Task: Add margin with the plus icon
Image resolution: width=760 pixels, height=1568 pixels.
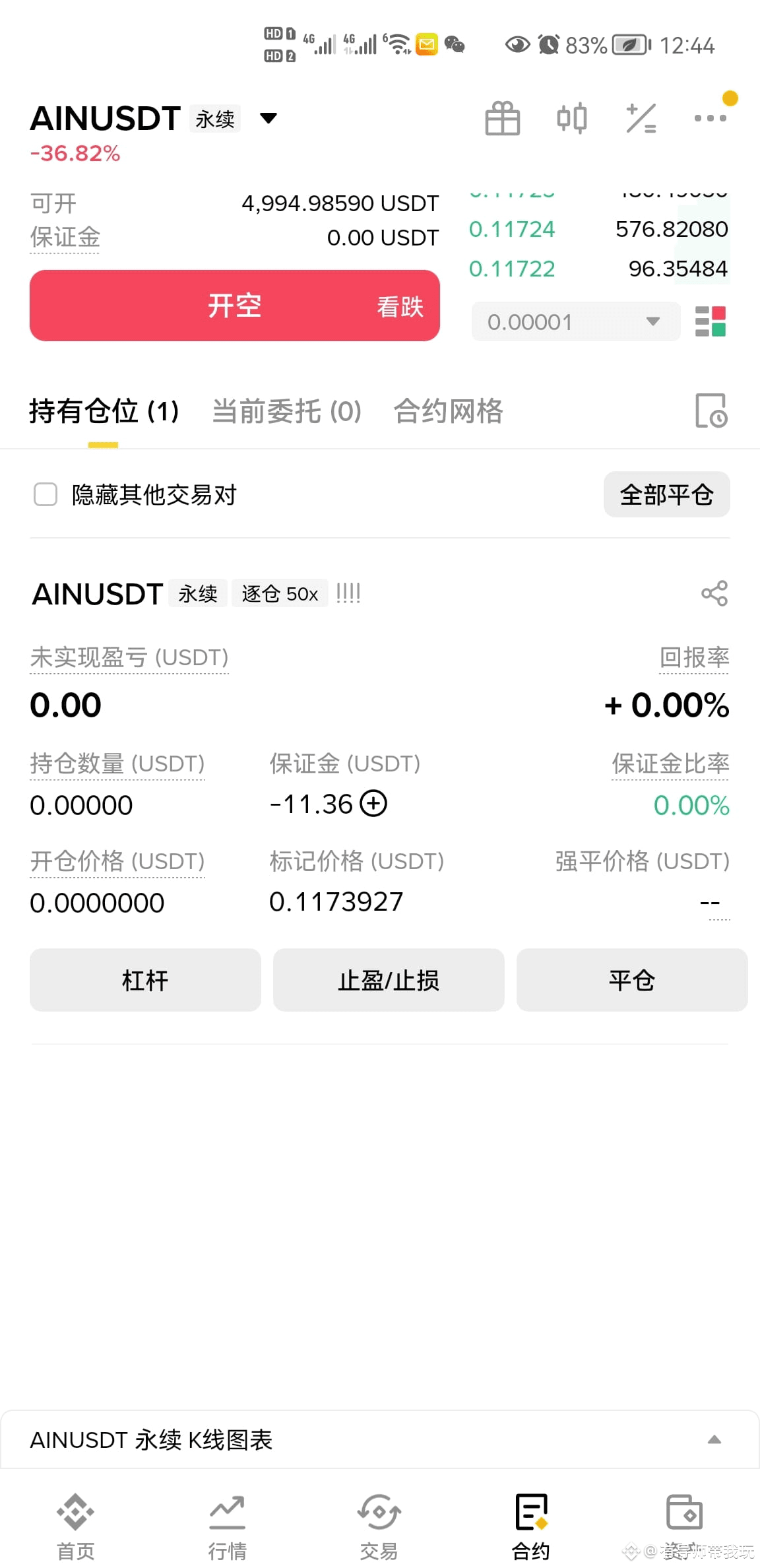Action: tap(373, 804)
